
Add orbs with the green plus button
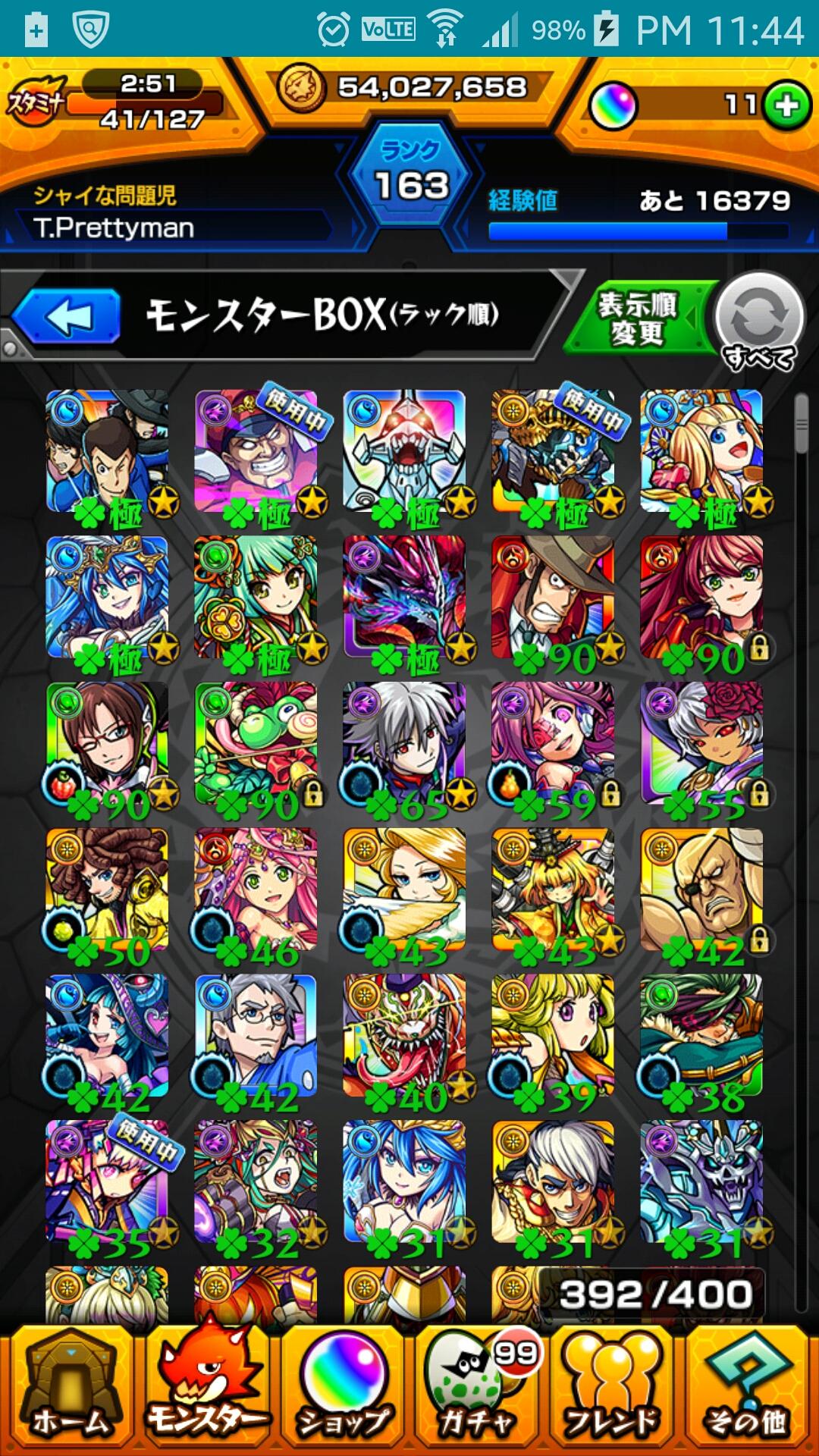[x=786, y=105]
